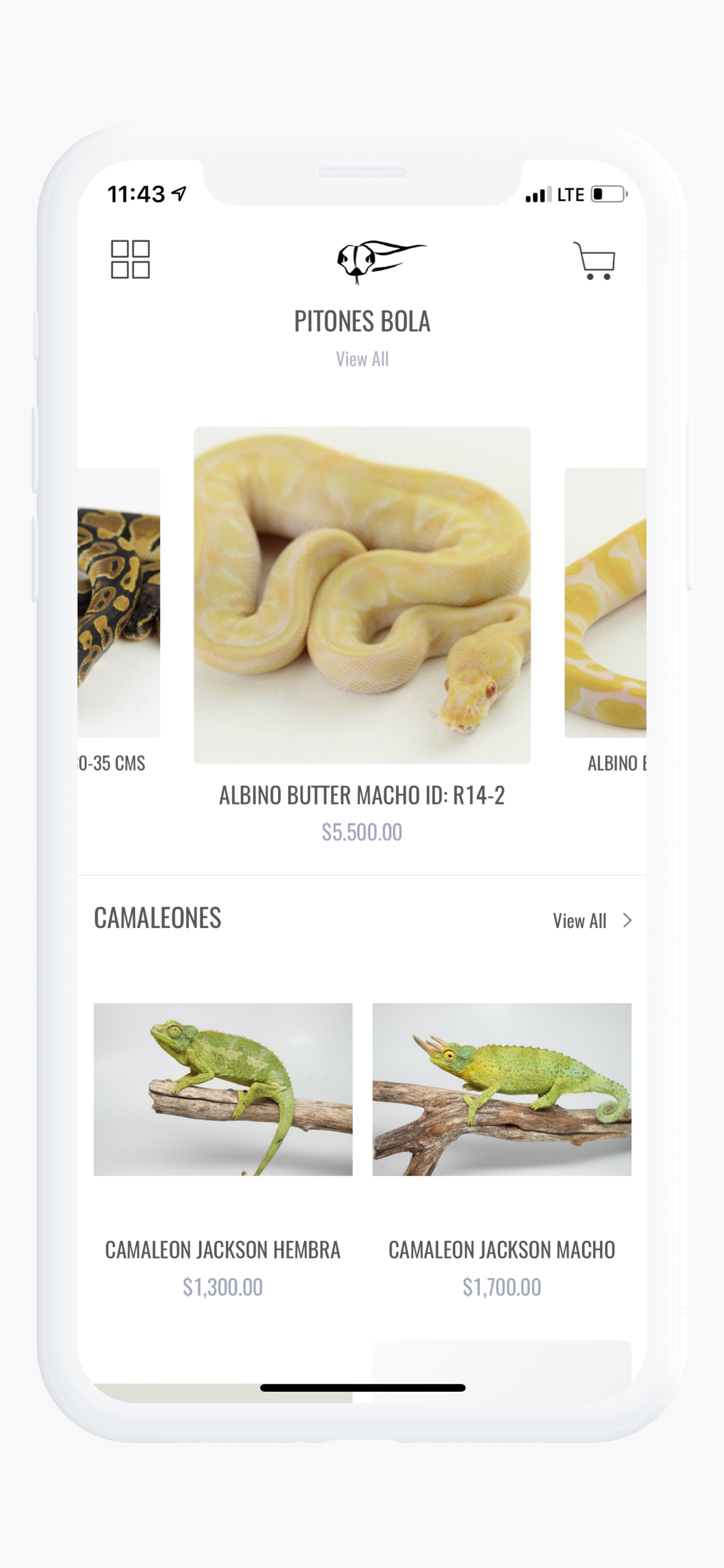724x1568 pixels.
Task: View All under Pitones Bola
Action: [362, 359]
